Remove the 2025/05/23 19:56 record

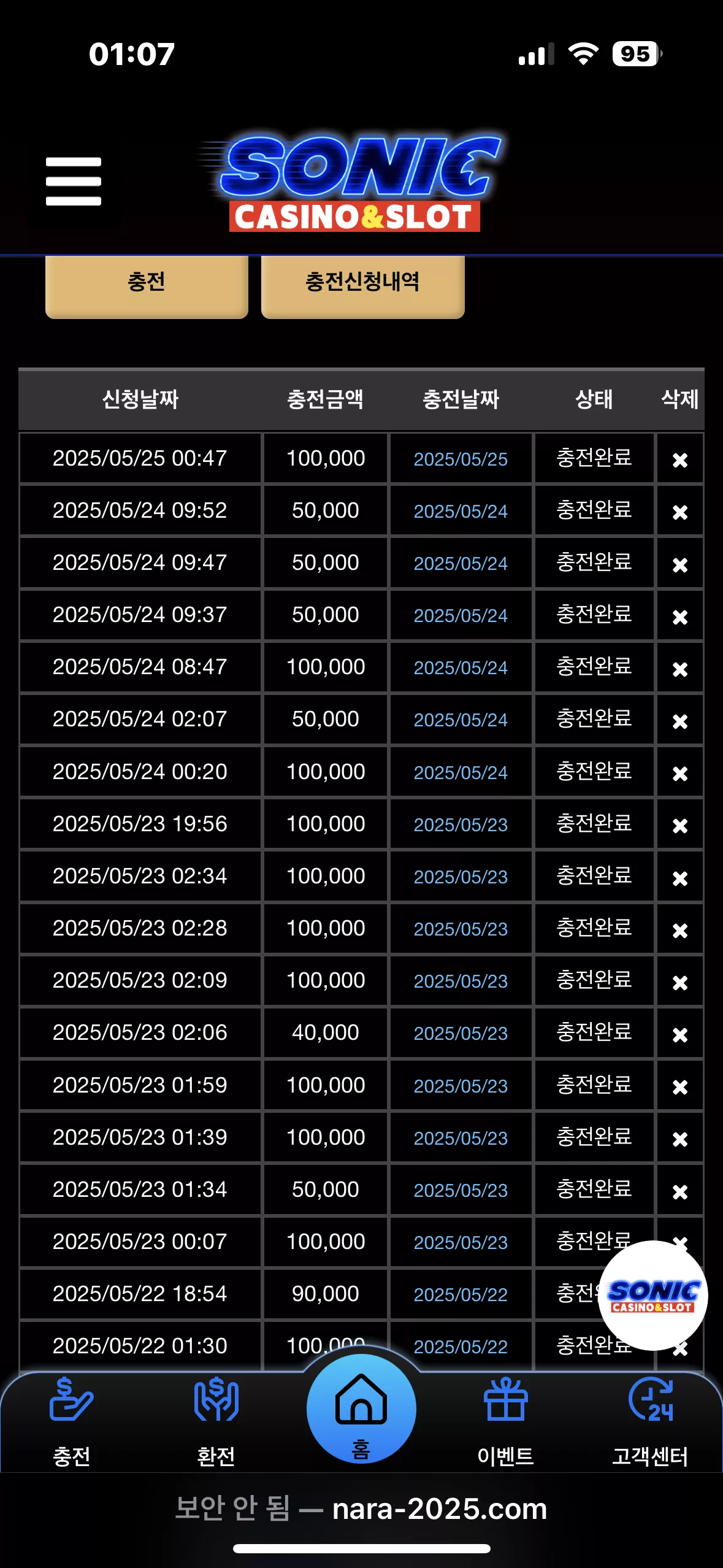[679, 825]
